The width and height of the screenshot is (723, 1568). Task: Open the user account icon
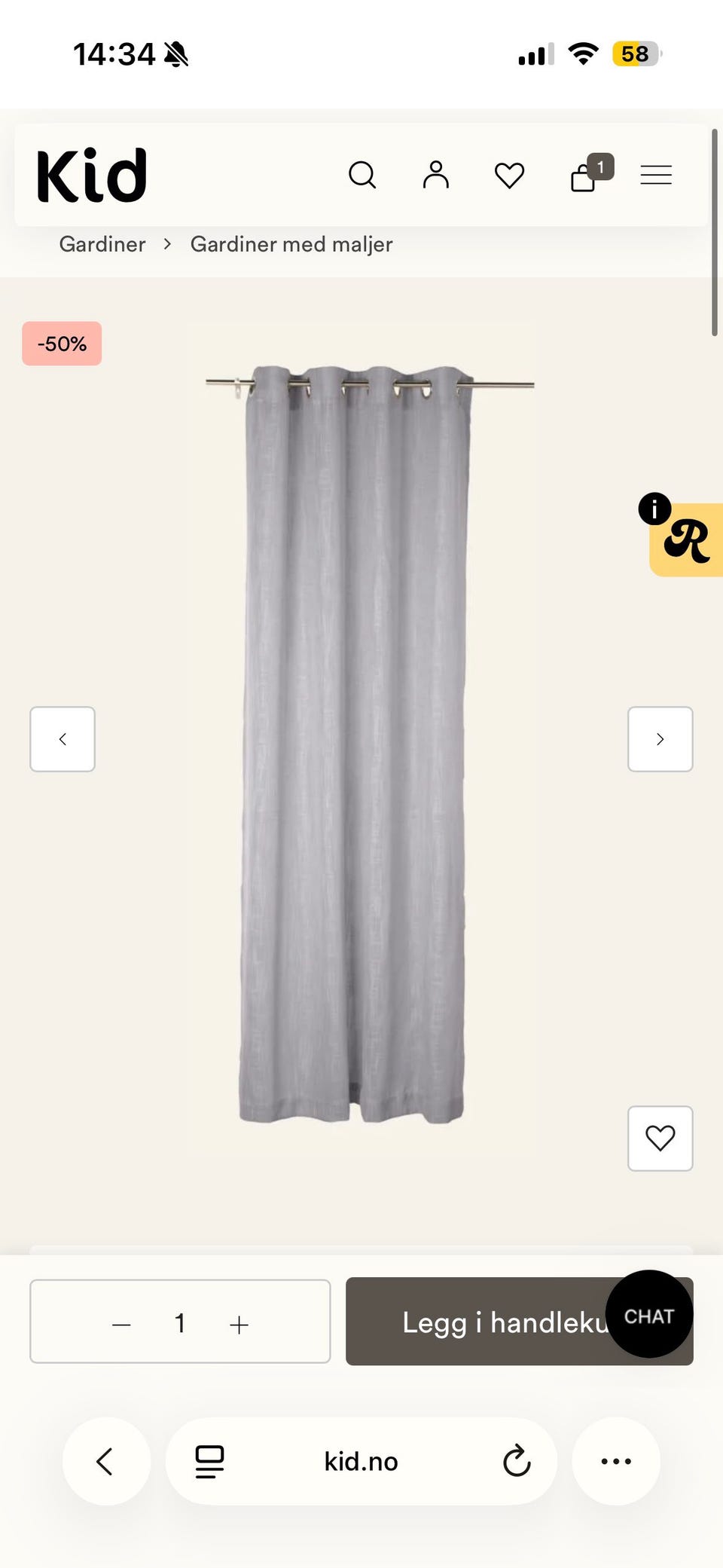[x=435, y=175]
